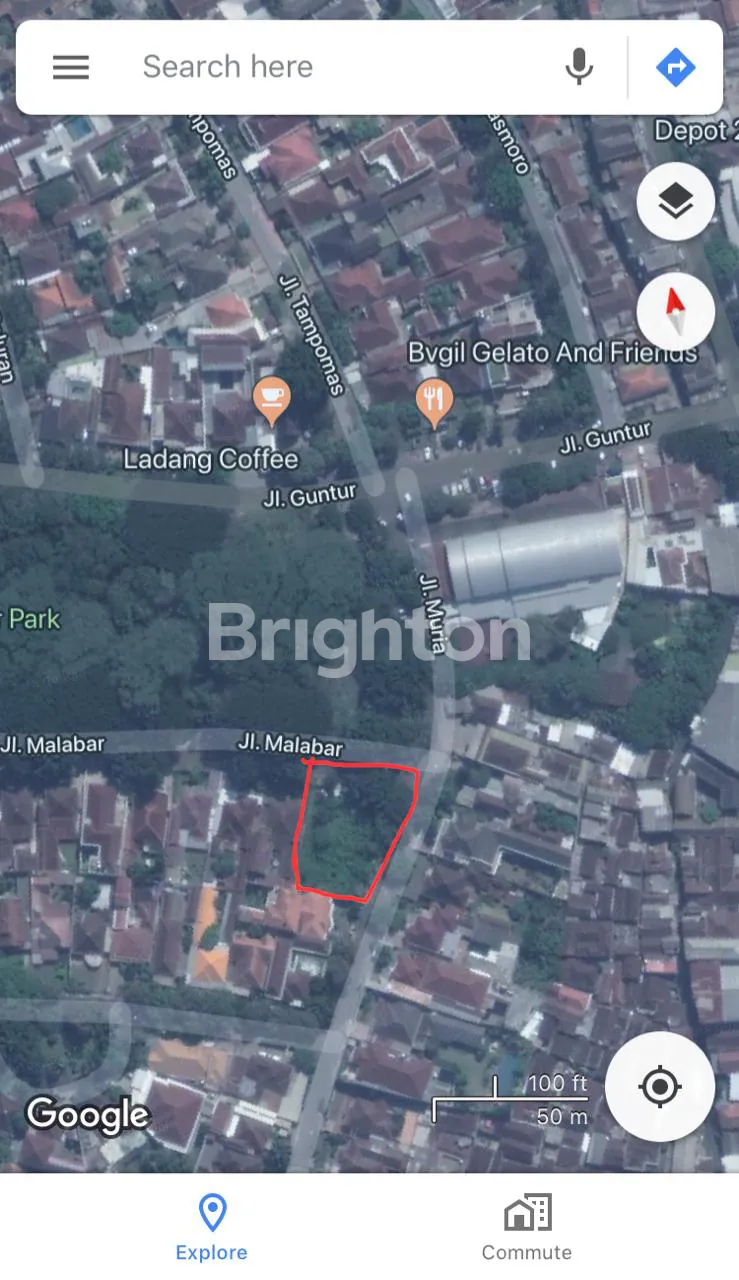Switch to the Commute tab

coord(527,1226)
